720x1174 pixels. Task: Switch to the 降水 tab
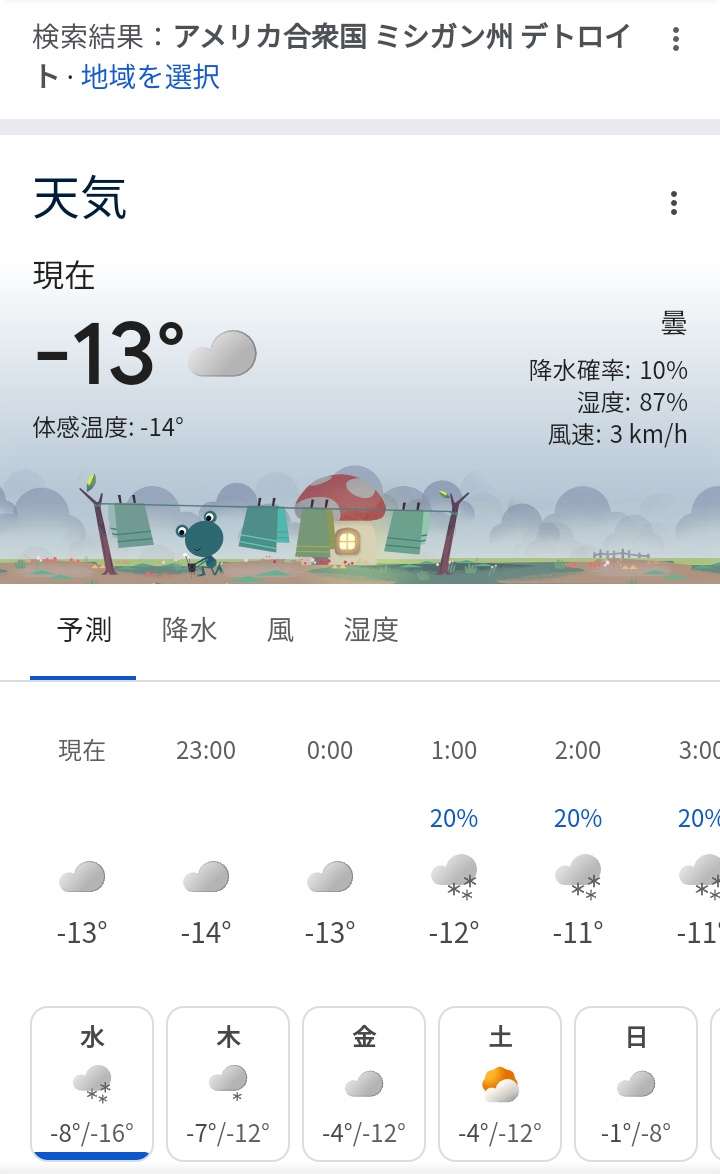189,630
